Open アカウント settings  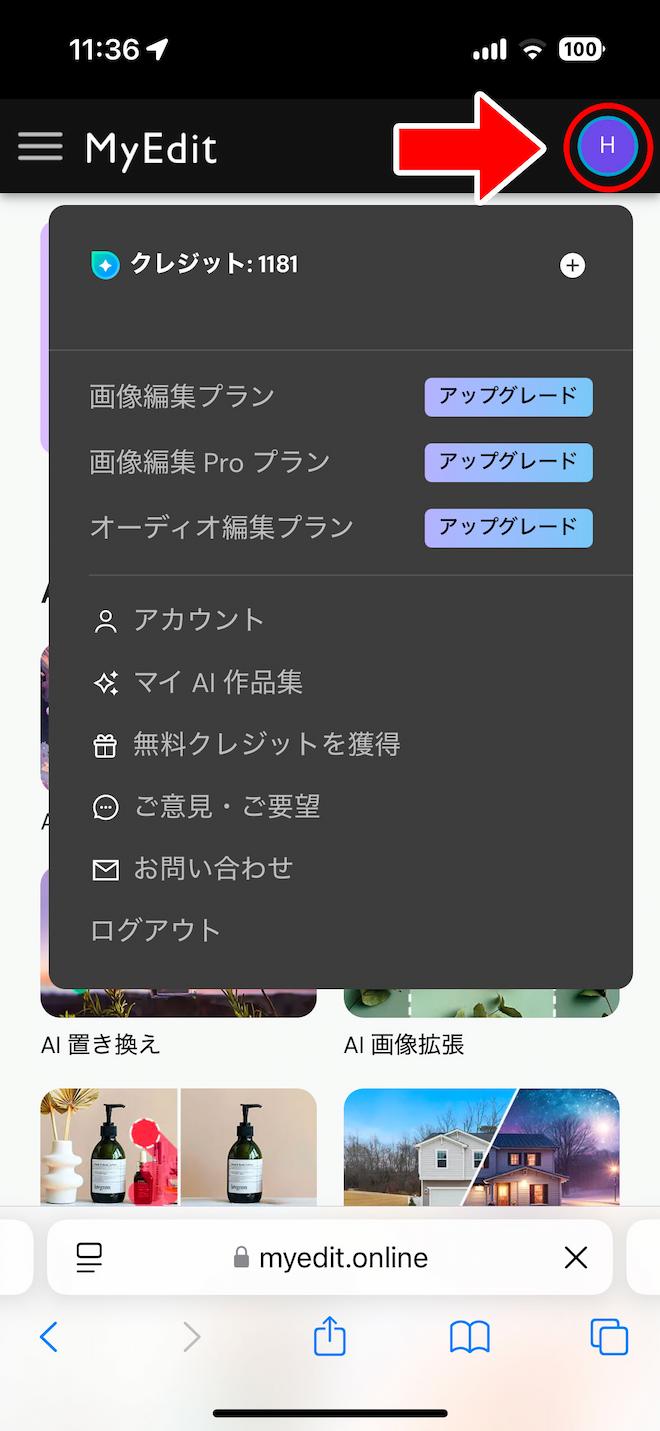(x=198, y=620)
